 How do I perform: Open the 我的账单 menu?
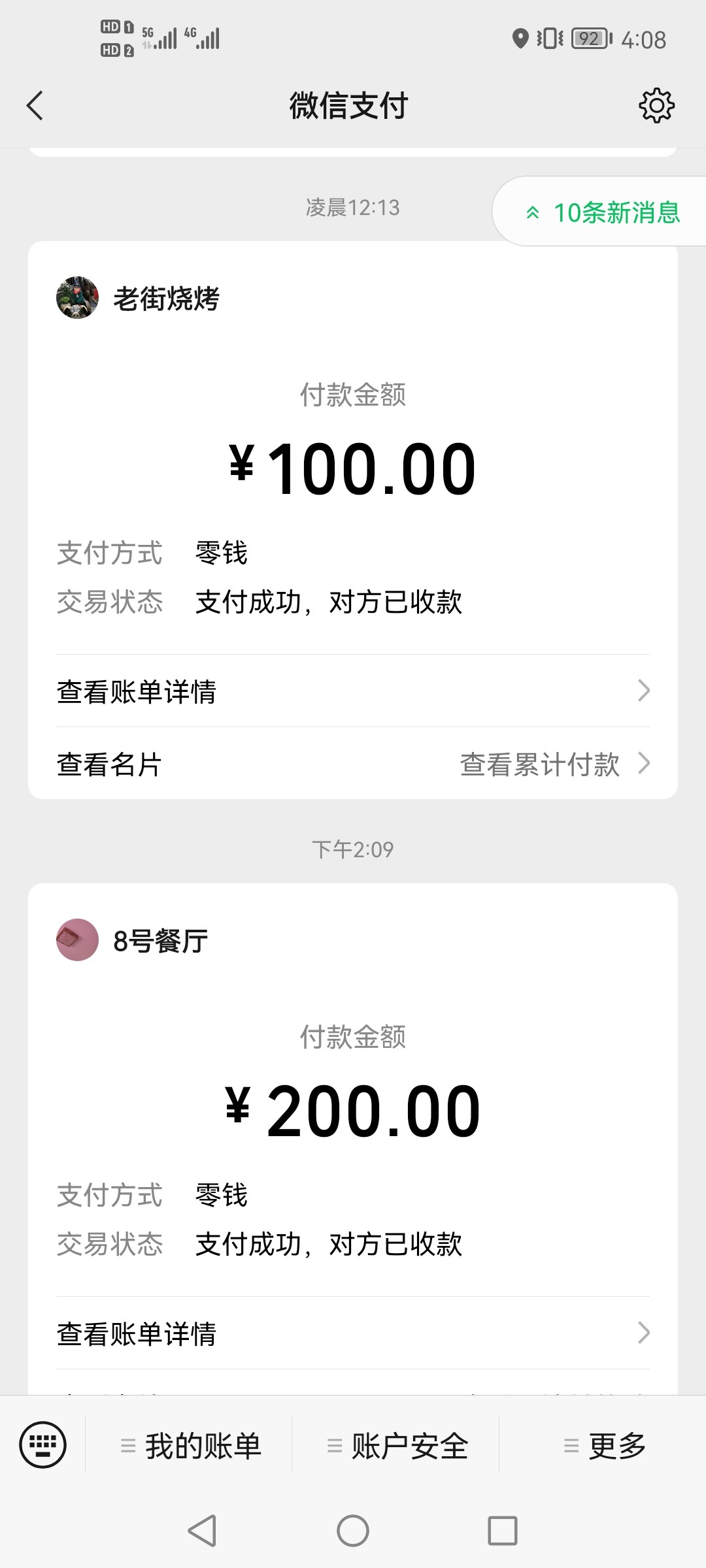coord(190,1446)
